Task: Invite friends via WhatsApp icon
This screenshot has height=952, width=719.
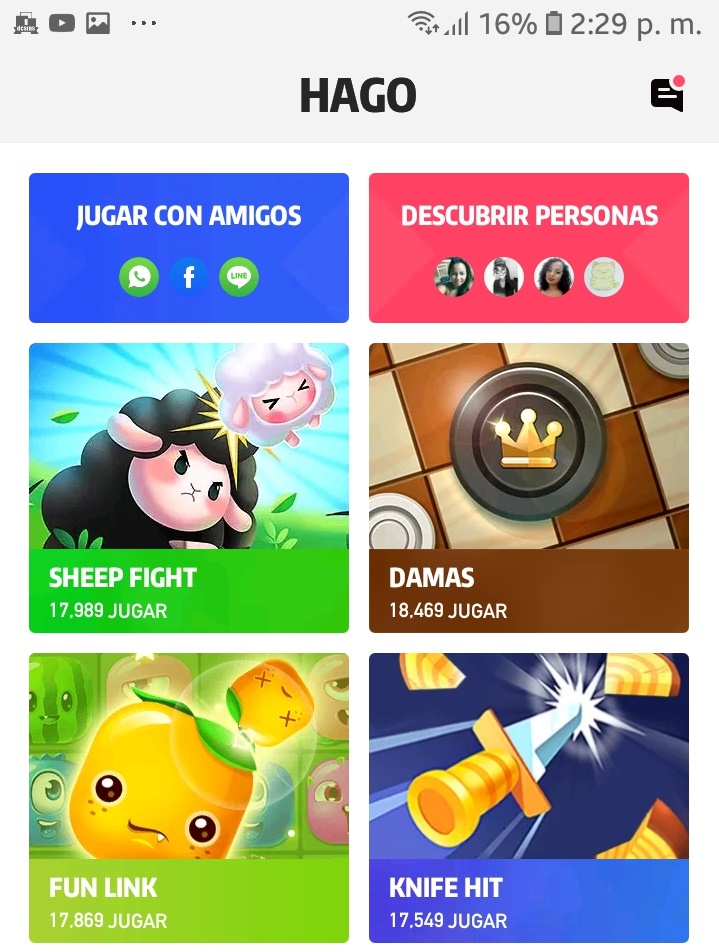Action: 139,277
